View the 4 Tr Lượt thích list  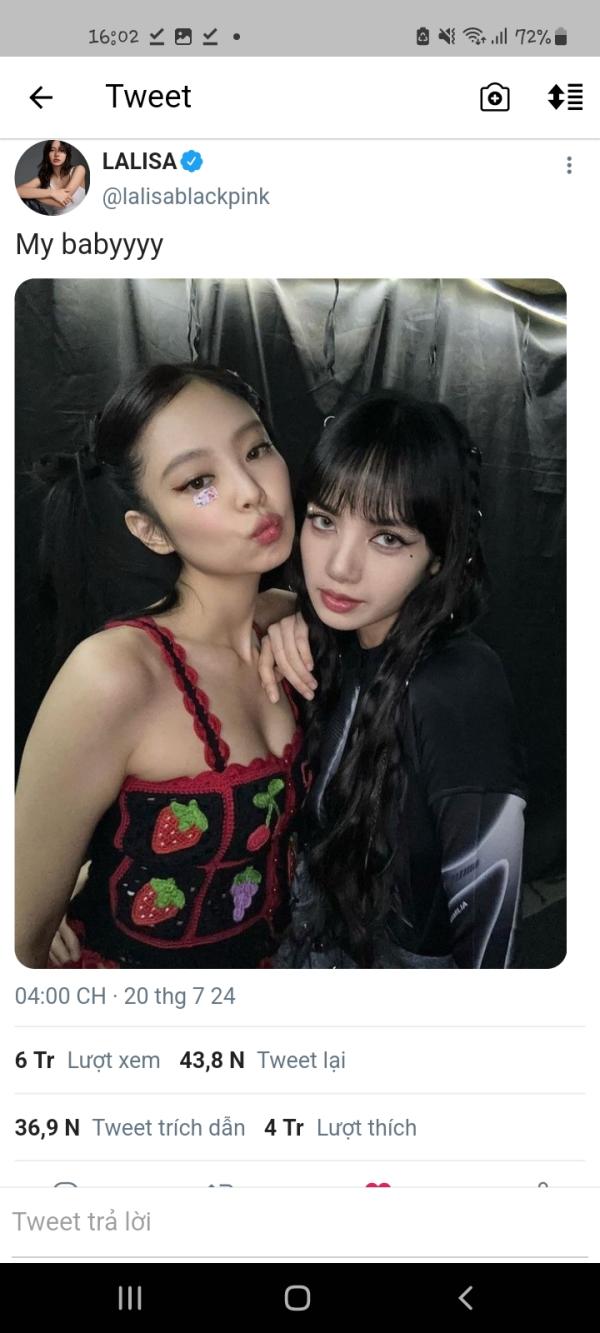[340, 1127]
